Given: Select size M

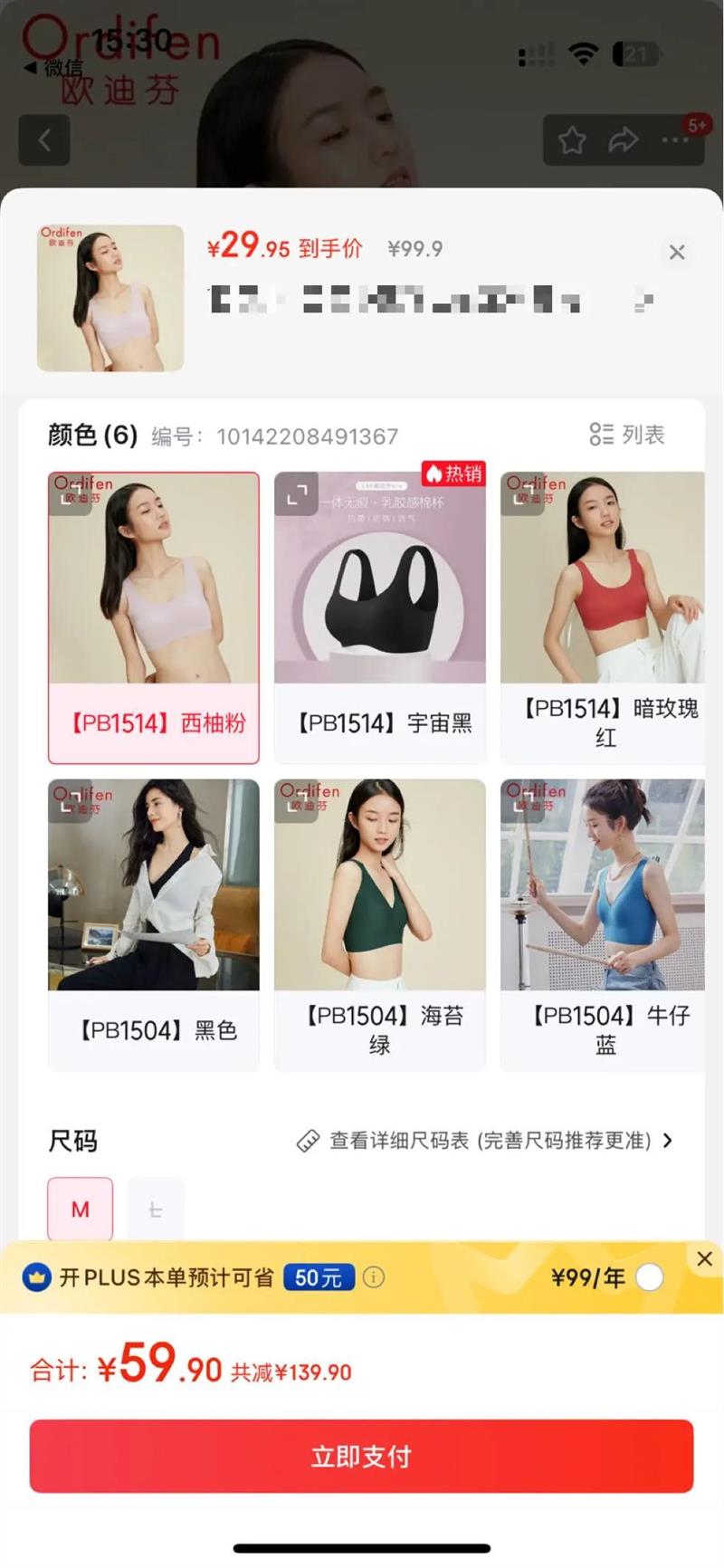Looking at the screenshot, I should tap(81, 1209).
